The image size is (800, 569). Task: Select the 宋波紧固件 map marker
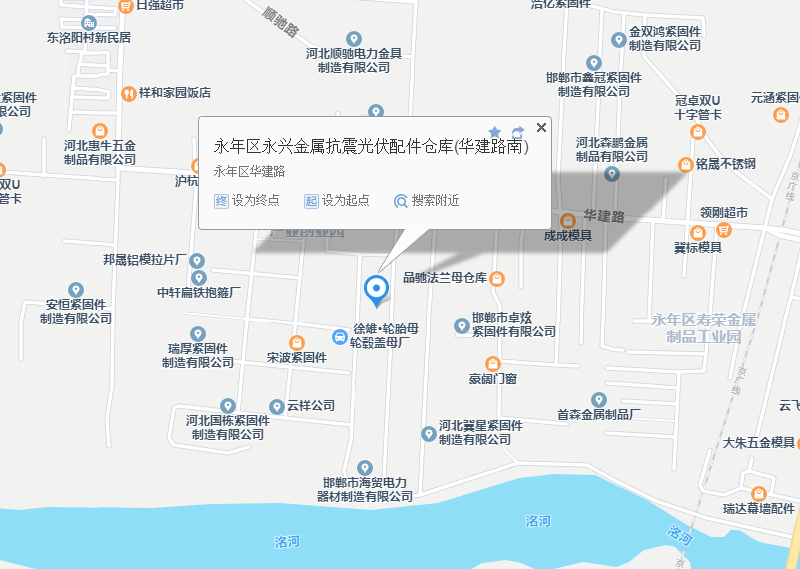tap(297, 342)
